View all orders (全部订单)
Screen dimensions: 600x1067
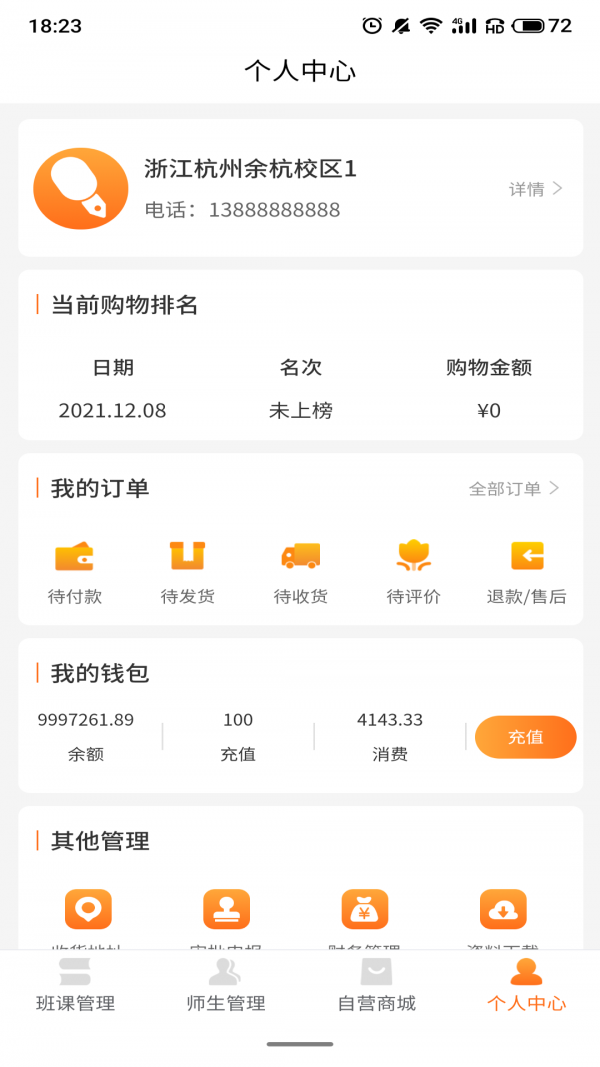coord(514,488)
